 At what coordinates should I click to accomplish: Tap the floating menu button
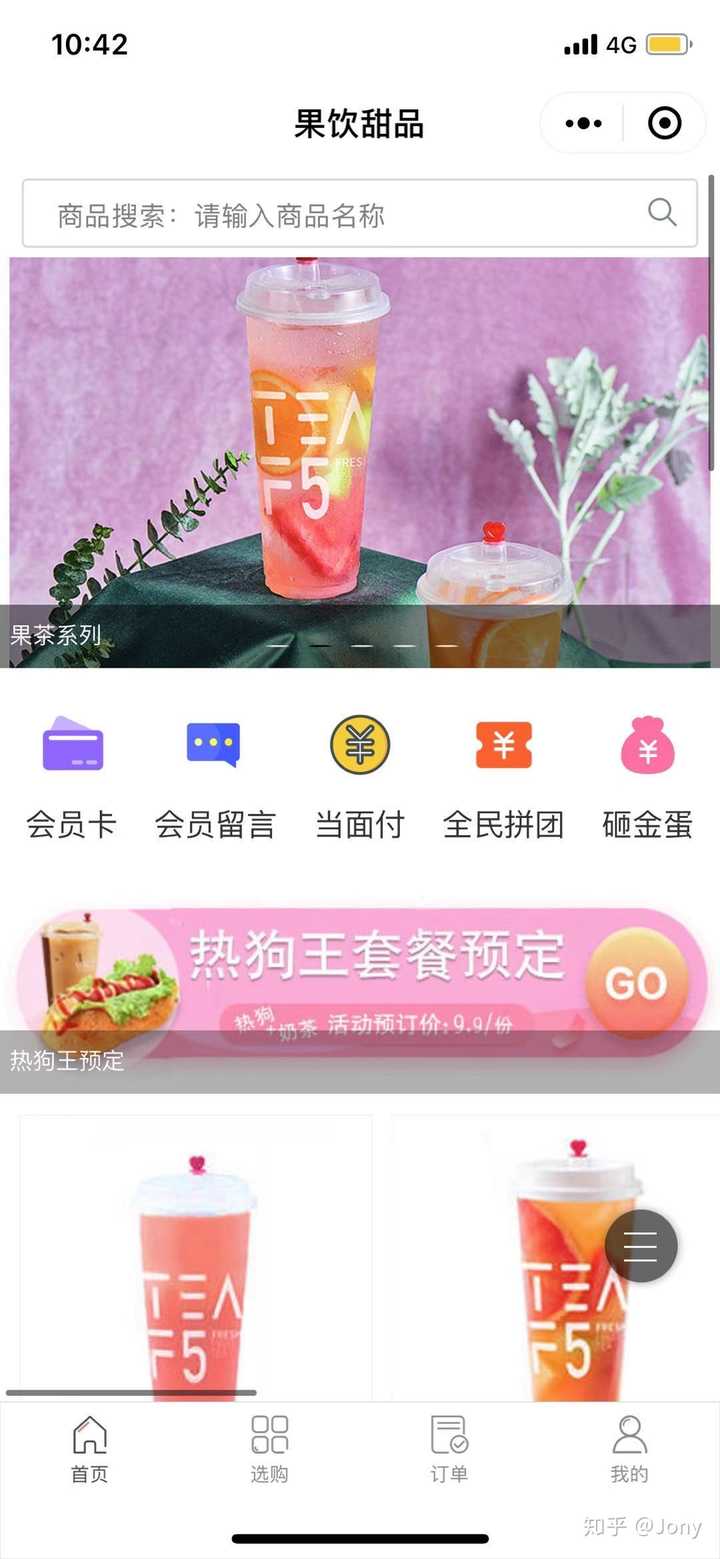pyautogui.click(x=641, y=1246)
